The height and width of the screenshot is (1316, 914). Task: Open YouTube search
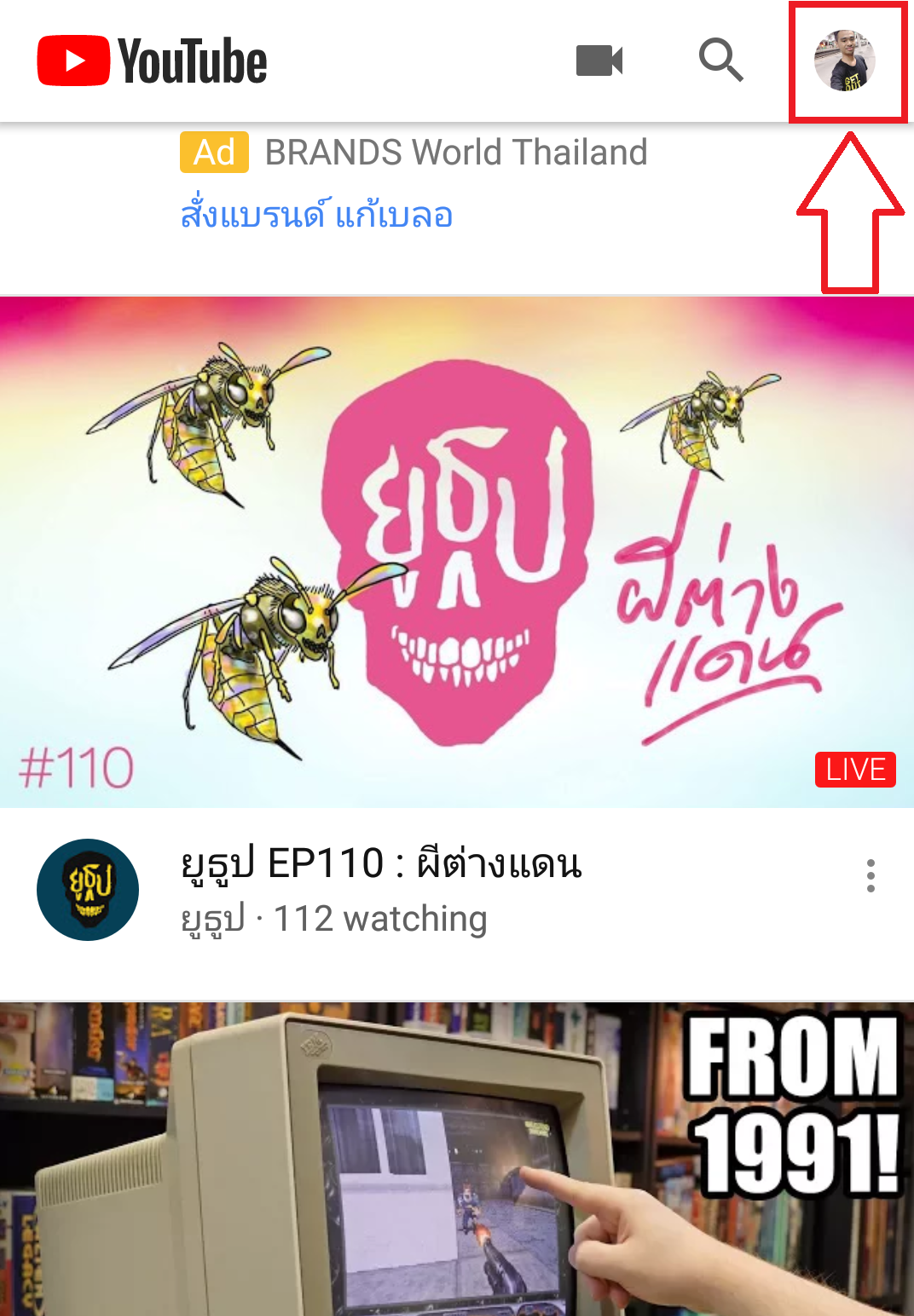[x=720, y=61]
